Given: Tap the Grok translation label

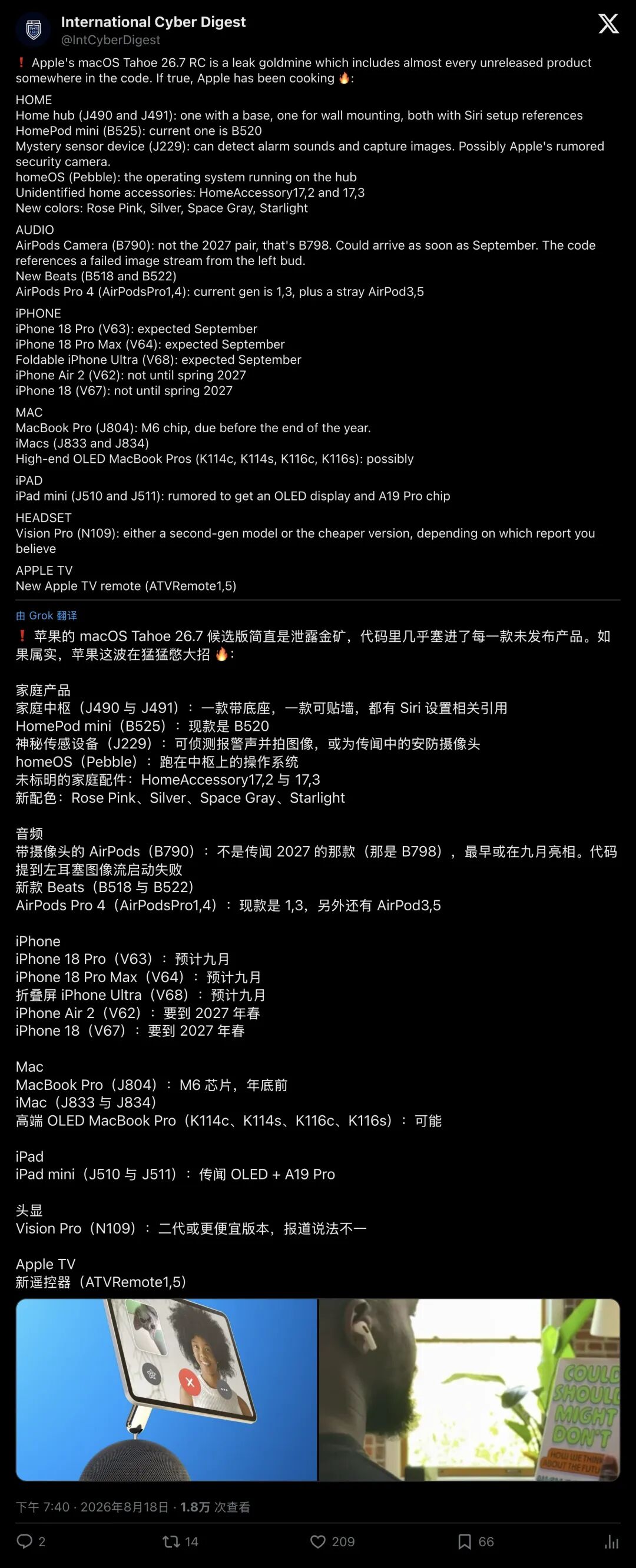Looking at the screenshot, I should tap(47, 615).
